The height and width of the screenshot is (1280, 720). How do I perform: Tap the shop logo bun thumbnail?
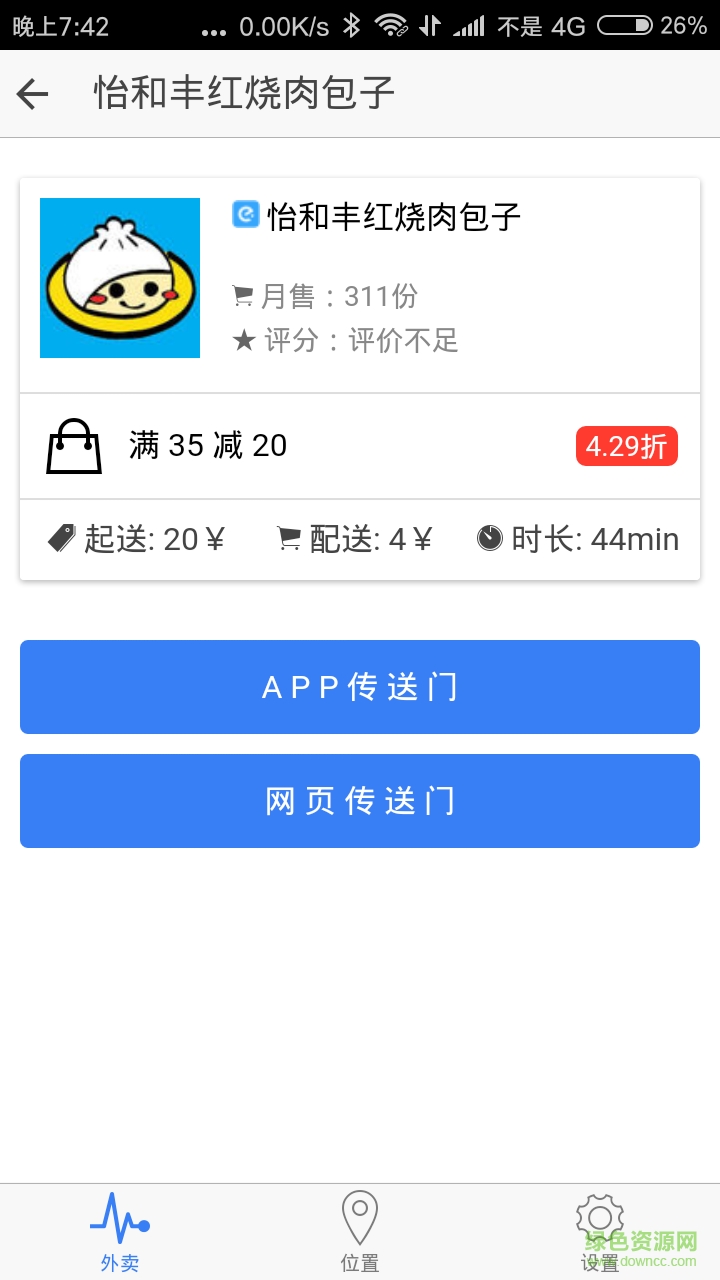point(119,277)
